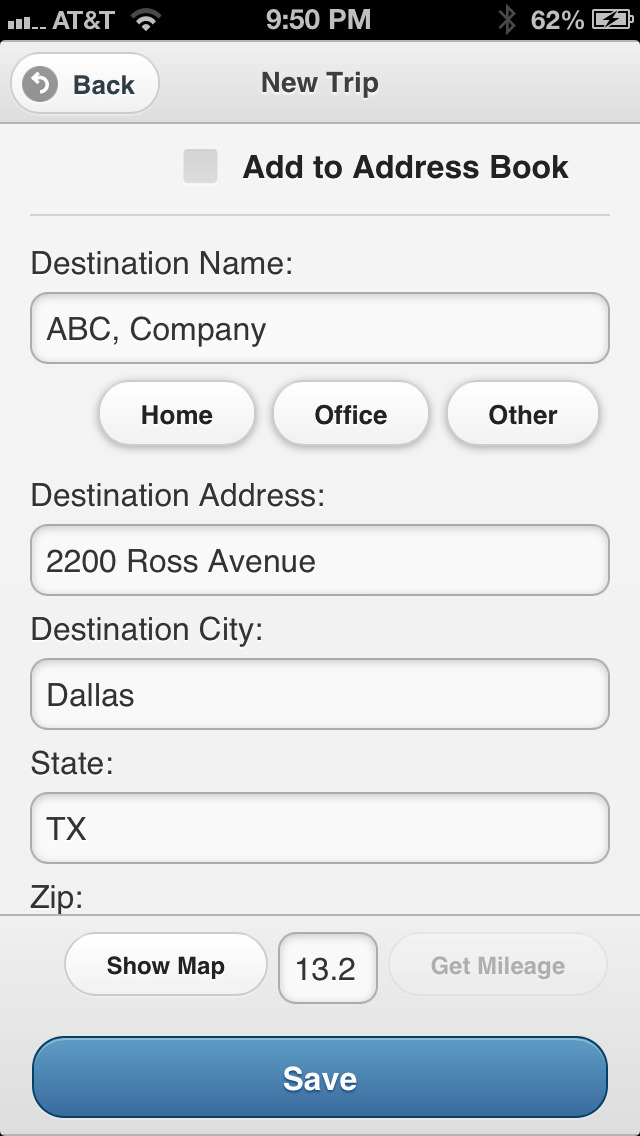640x1136 pixels.
Task: Open the Show Map button
Action: pos(166,965)
